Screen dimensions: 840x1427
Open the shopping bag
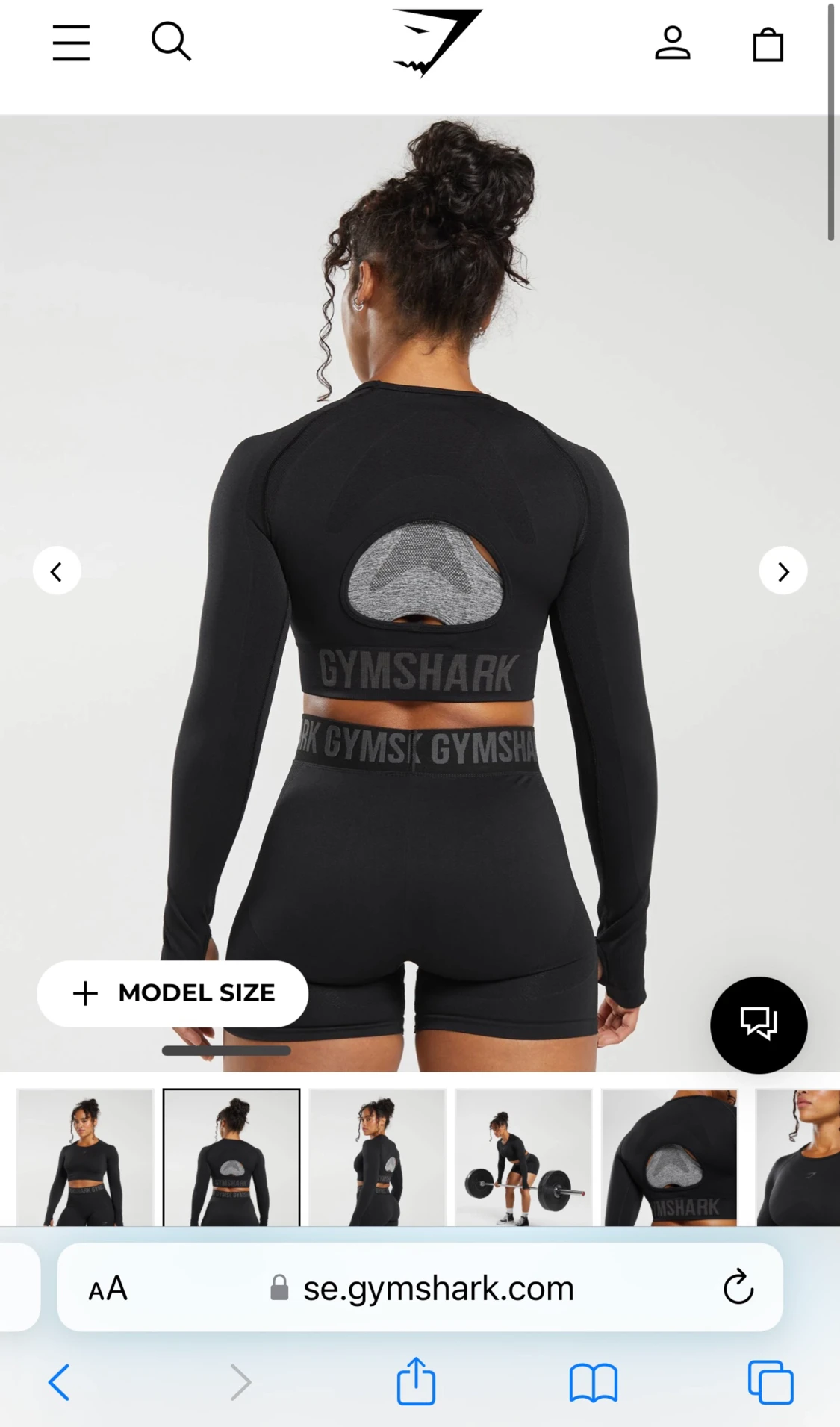(768, 44)
